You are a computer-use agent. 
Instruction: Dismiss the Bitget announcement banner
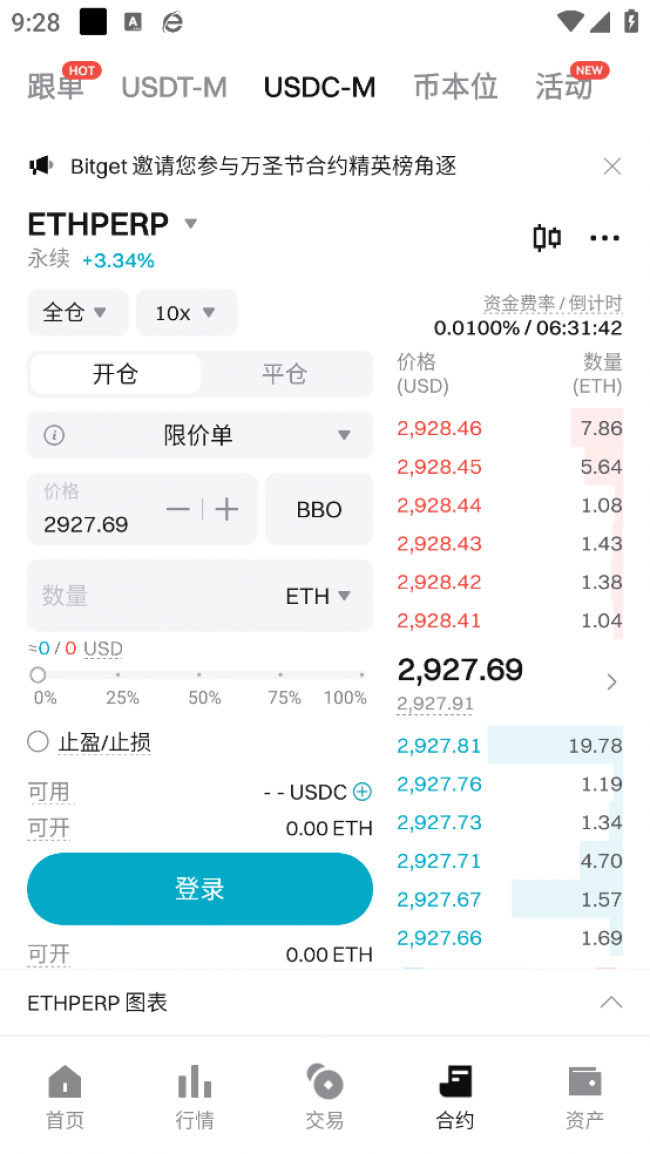click(612, 166)
